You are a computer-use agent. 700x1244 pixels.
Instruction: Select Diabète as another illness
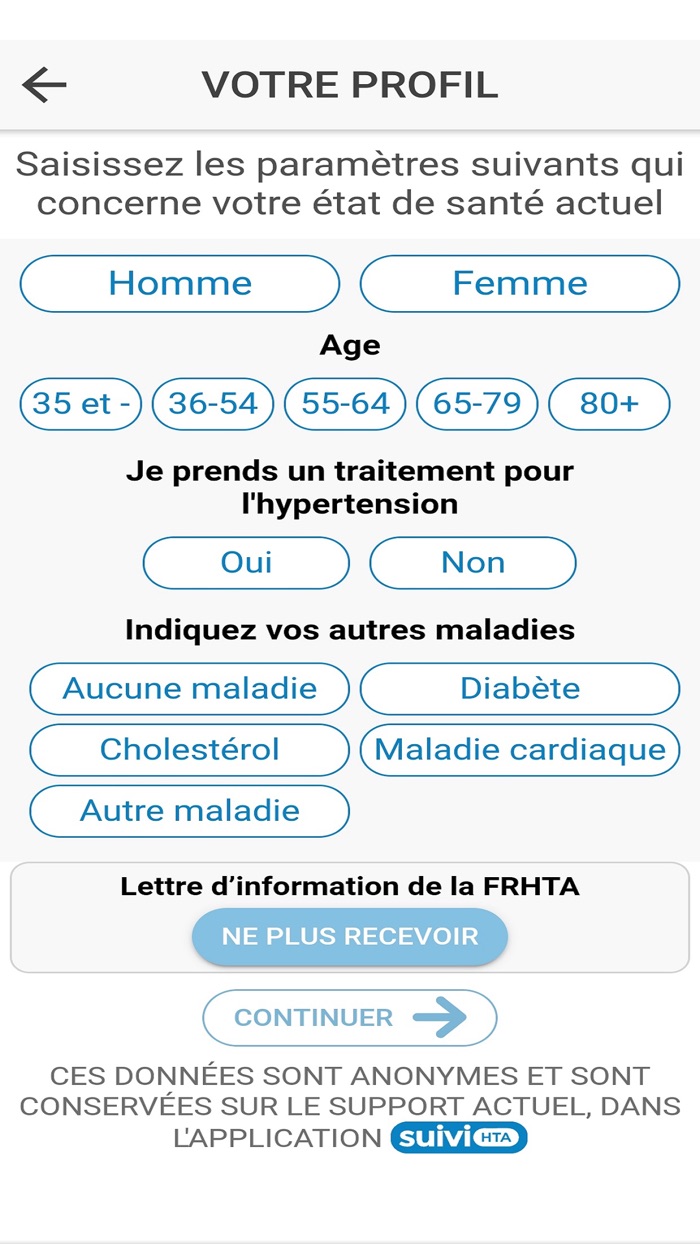(520, 689)
